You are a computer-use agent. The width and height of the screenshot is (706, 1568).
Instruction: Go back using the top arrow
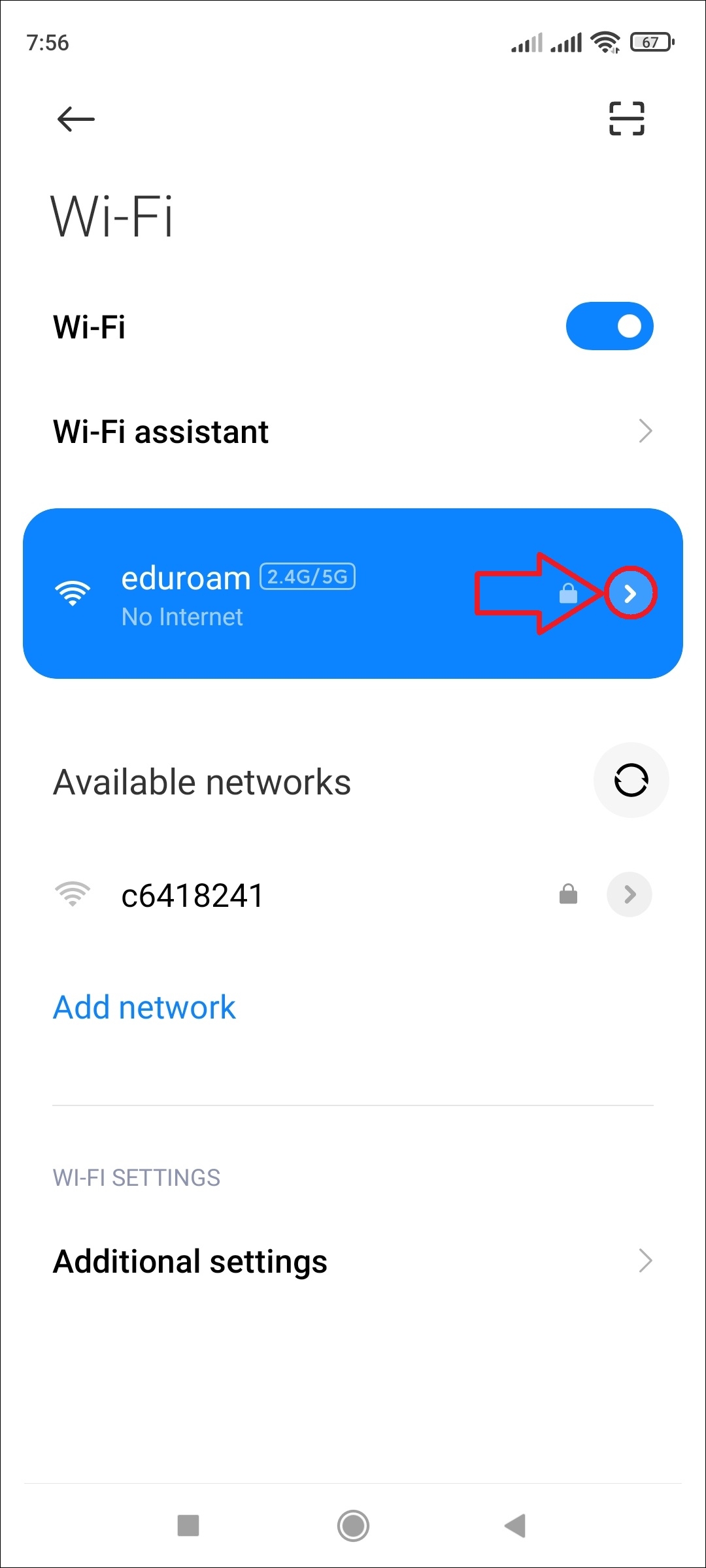[76, 119]
